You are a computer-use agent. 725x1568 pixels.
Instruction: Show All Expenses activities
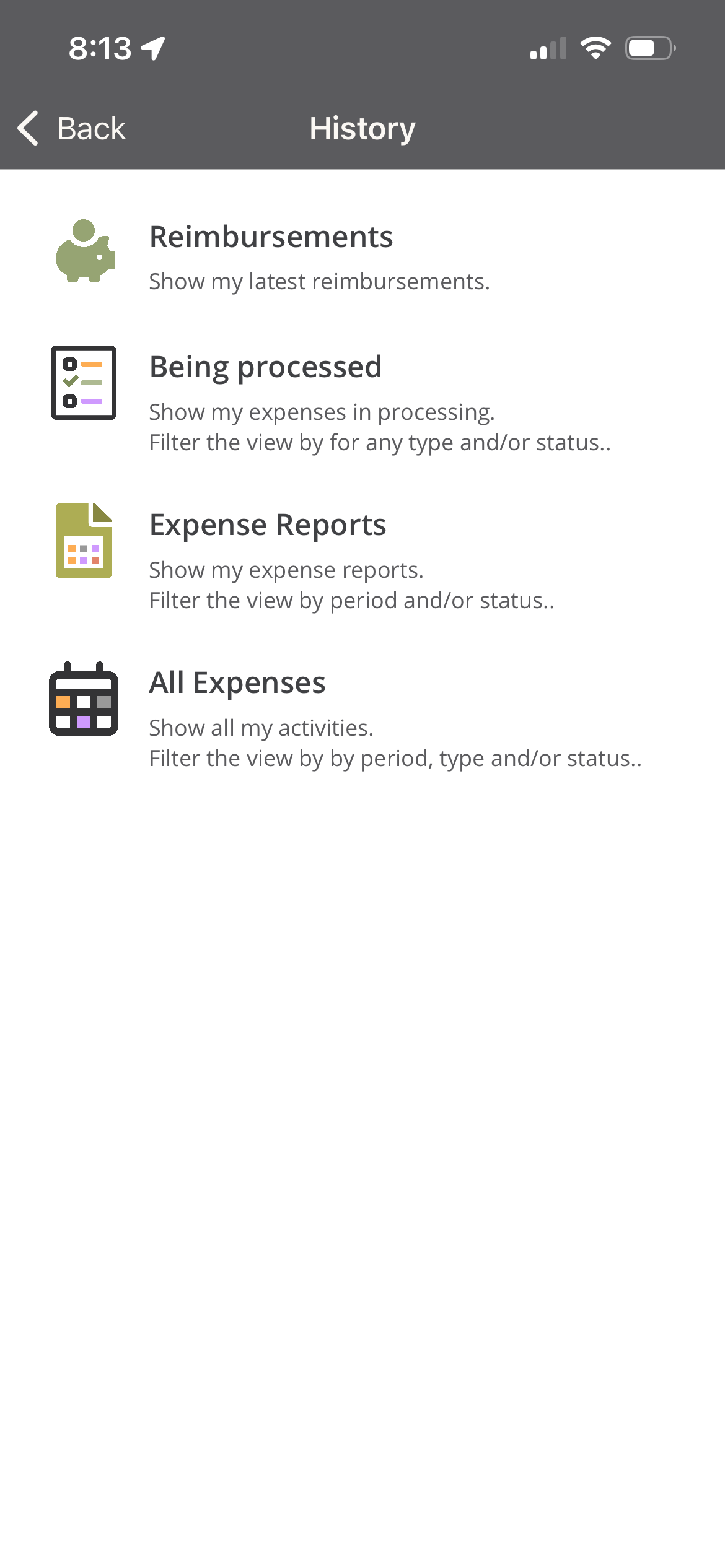click(x=237, y=684)
